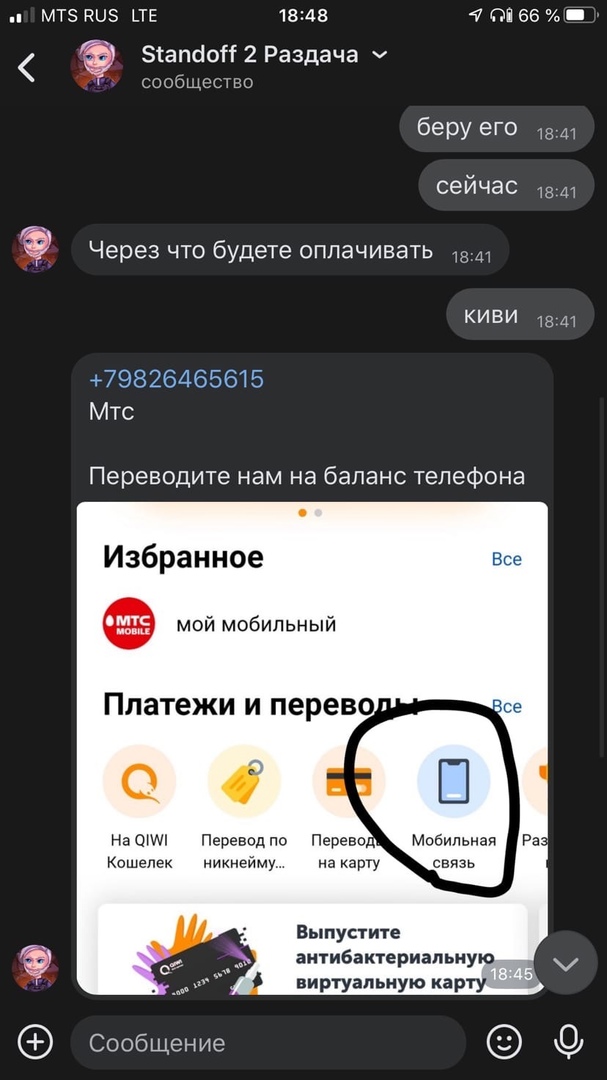Jump to latest messages with down arrow
The width and height of the screenshot is (607, 1080).
coord(565,964)
